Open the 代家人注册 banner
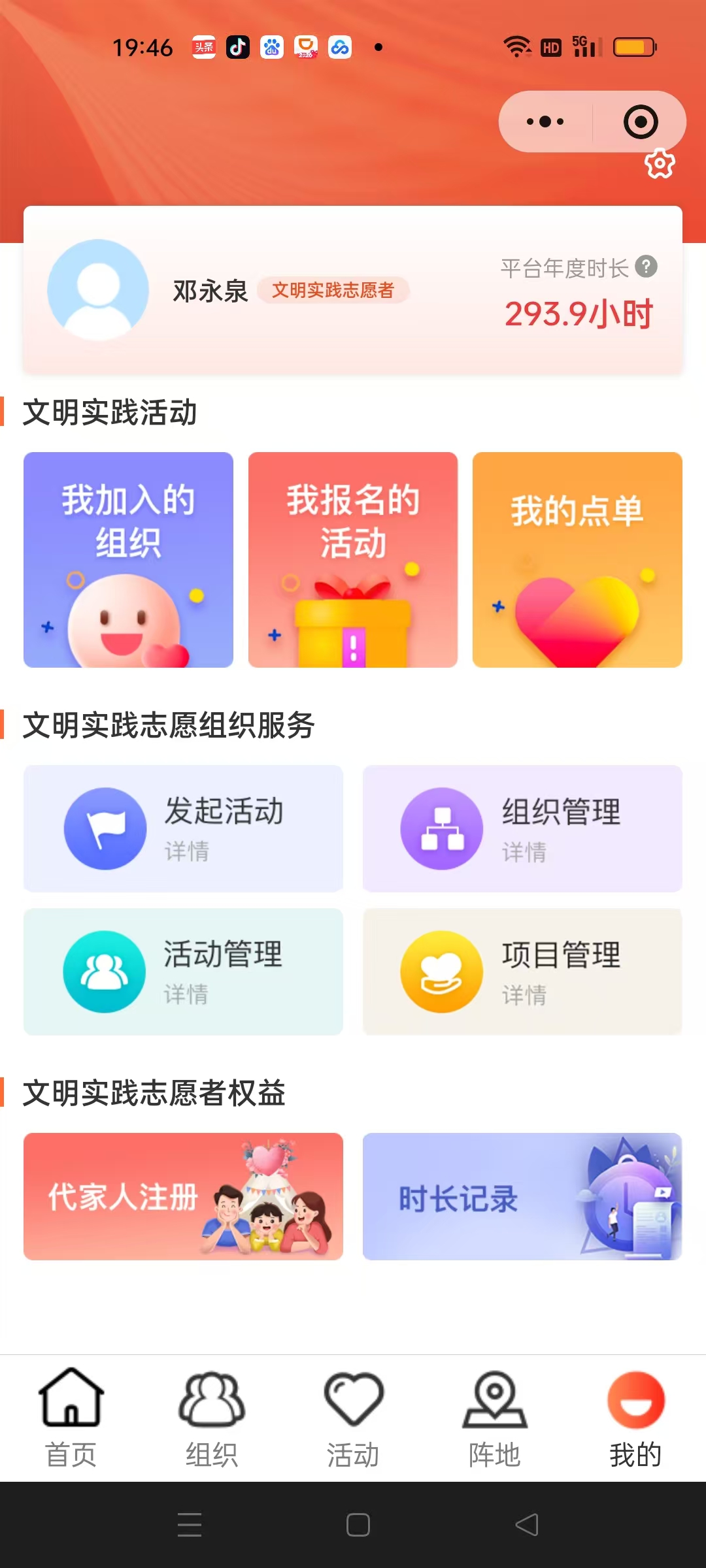This screenshot has width=706, height=1568. 183,1196
